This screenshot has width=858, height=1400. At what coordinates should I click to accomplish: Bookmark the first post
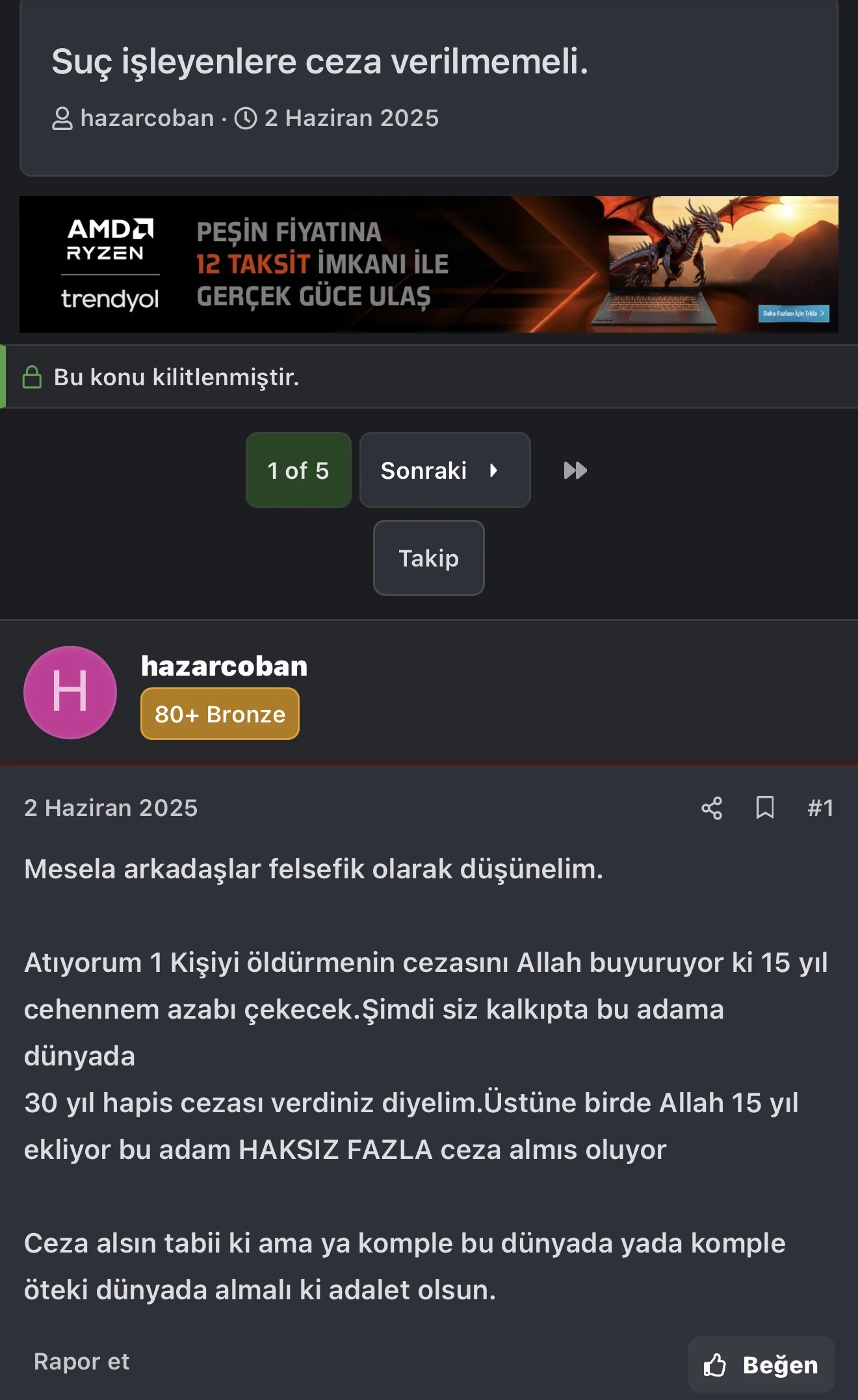765,808
